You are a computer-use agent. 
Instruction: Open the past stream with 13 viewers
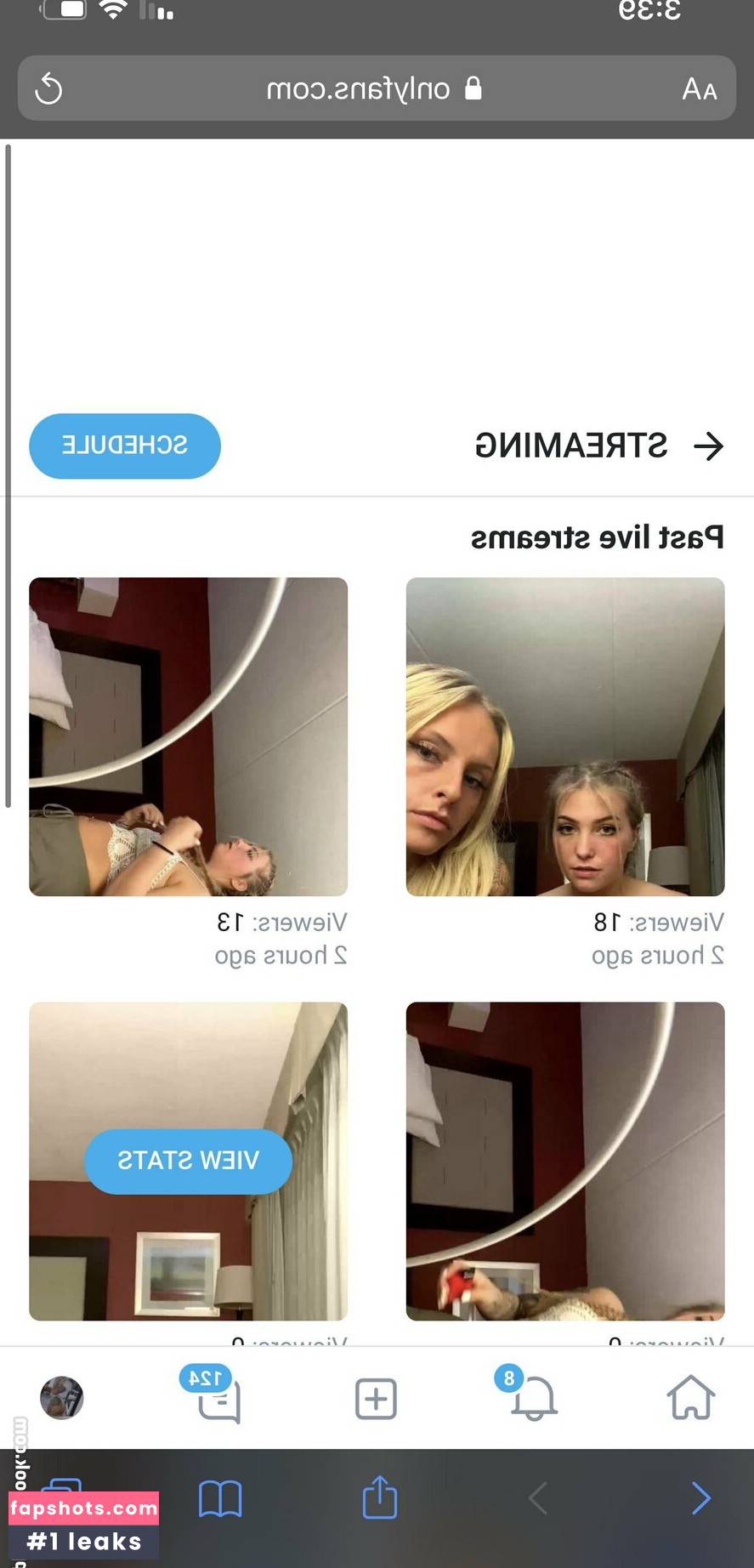point(188,736)
